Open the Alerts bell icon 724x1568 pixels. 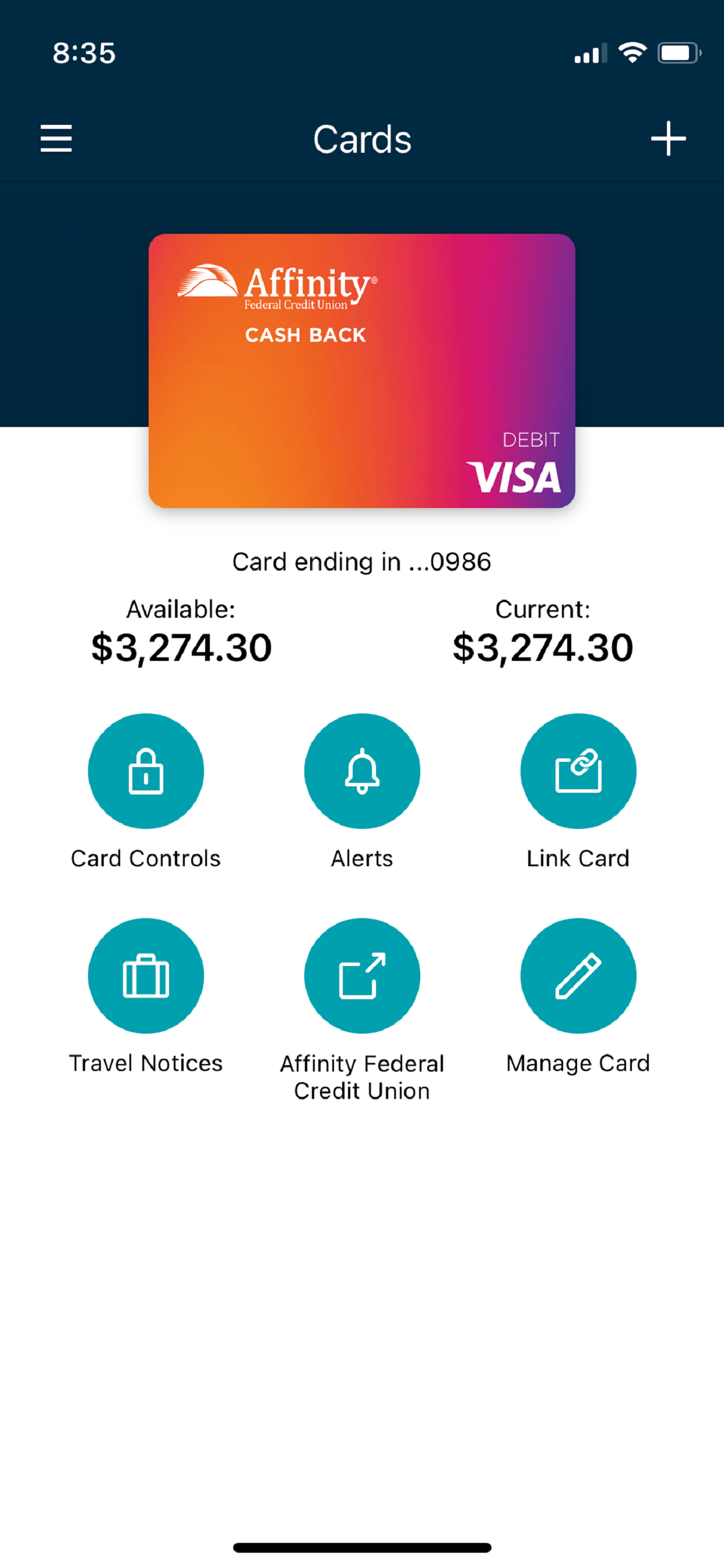pyautogui.click(x=362, y=771)
